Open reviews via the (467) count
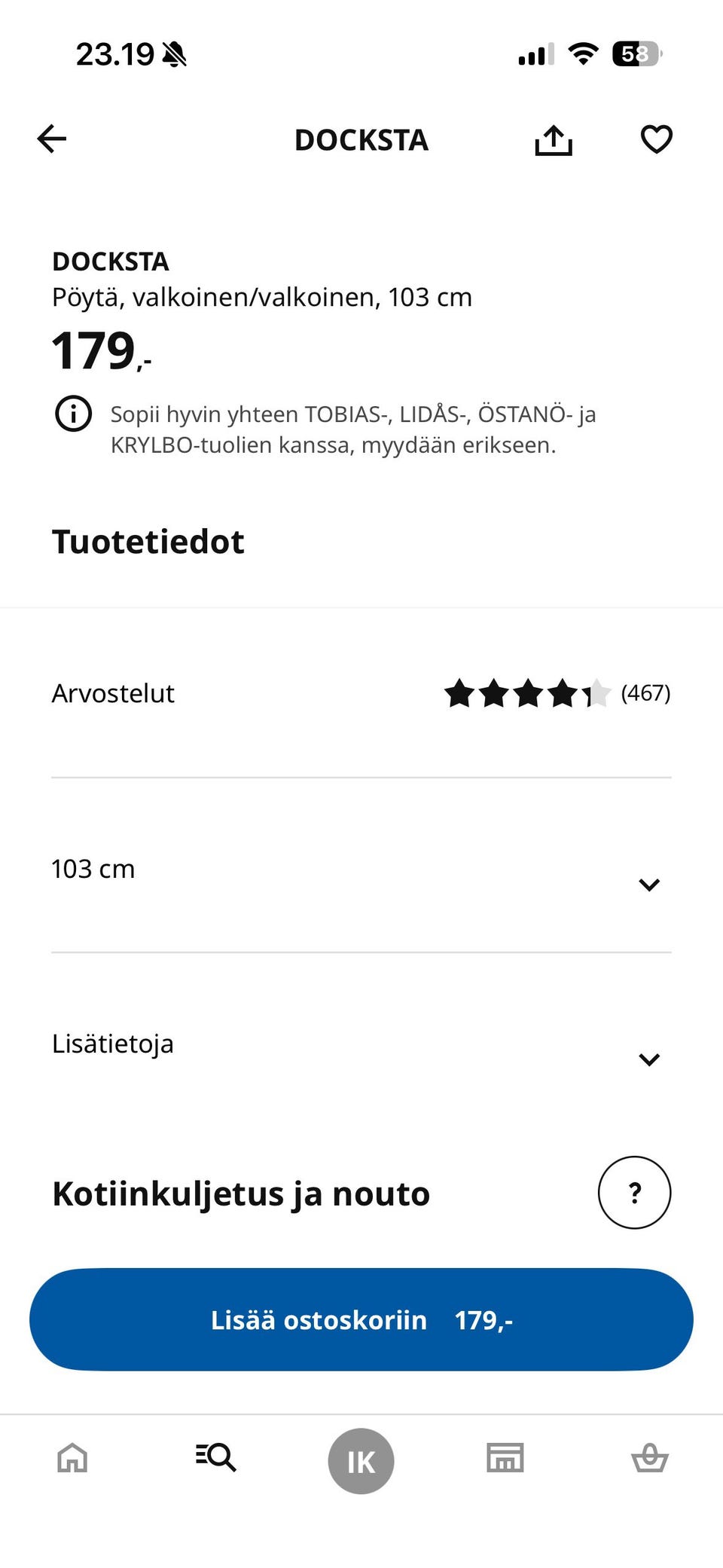This screenshot has height=1568, width=723. tap(646, 692)
